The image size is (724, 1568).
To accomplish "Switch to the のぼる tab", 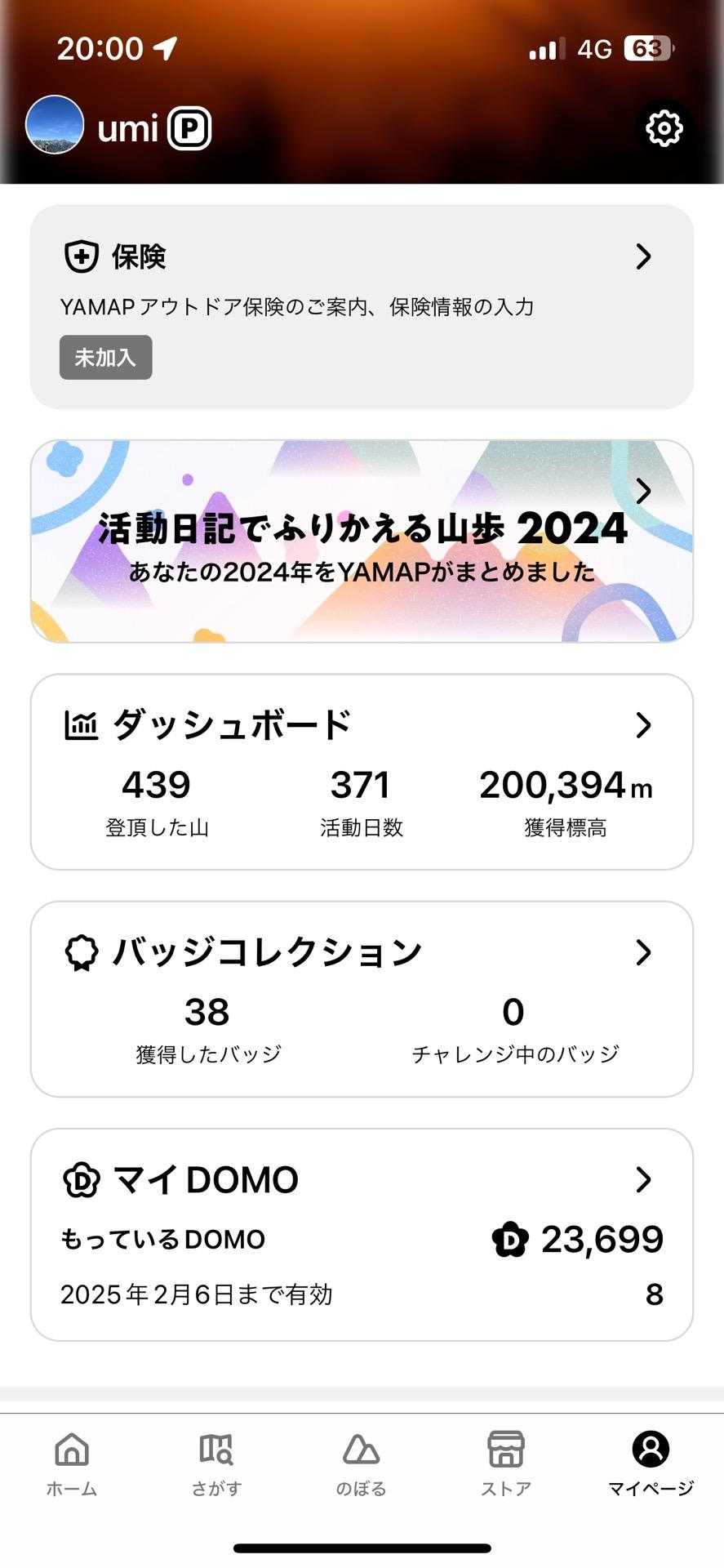I will click(361, 1464).
